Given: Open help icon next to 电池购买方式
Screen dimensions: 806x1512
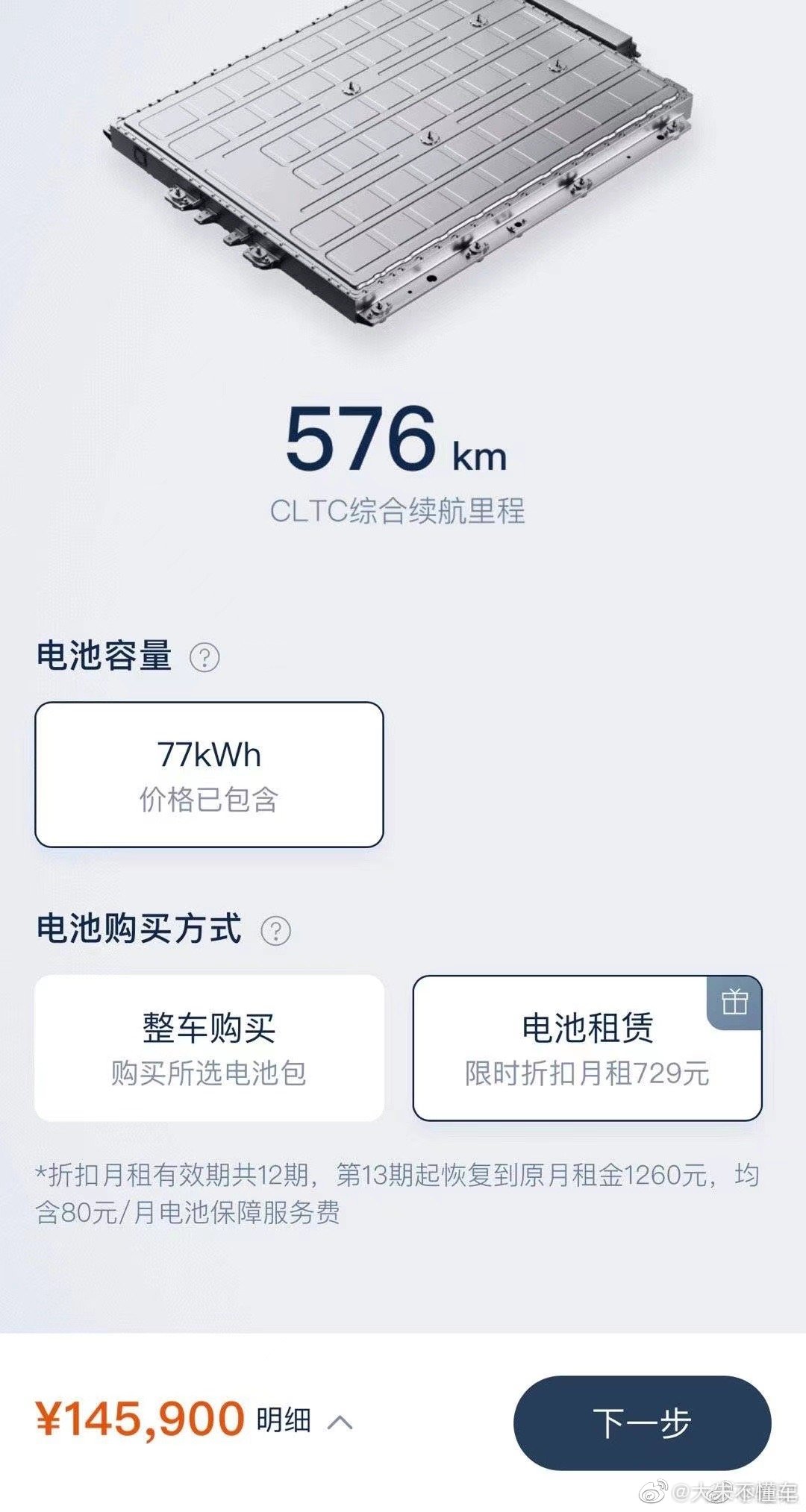Looking at the screenshot, I should pos(275,930).
